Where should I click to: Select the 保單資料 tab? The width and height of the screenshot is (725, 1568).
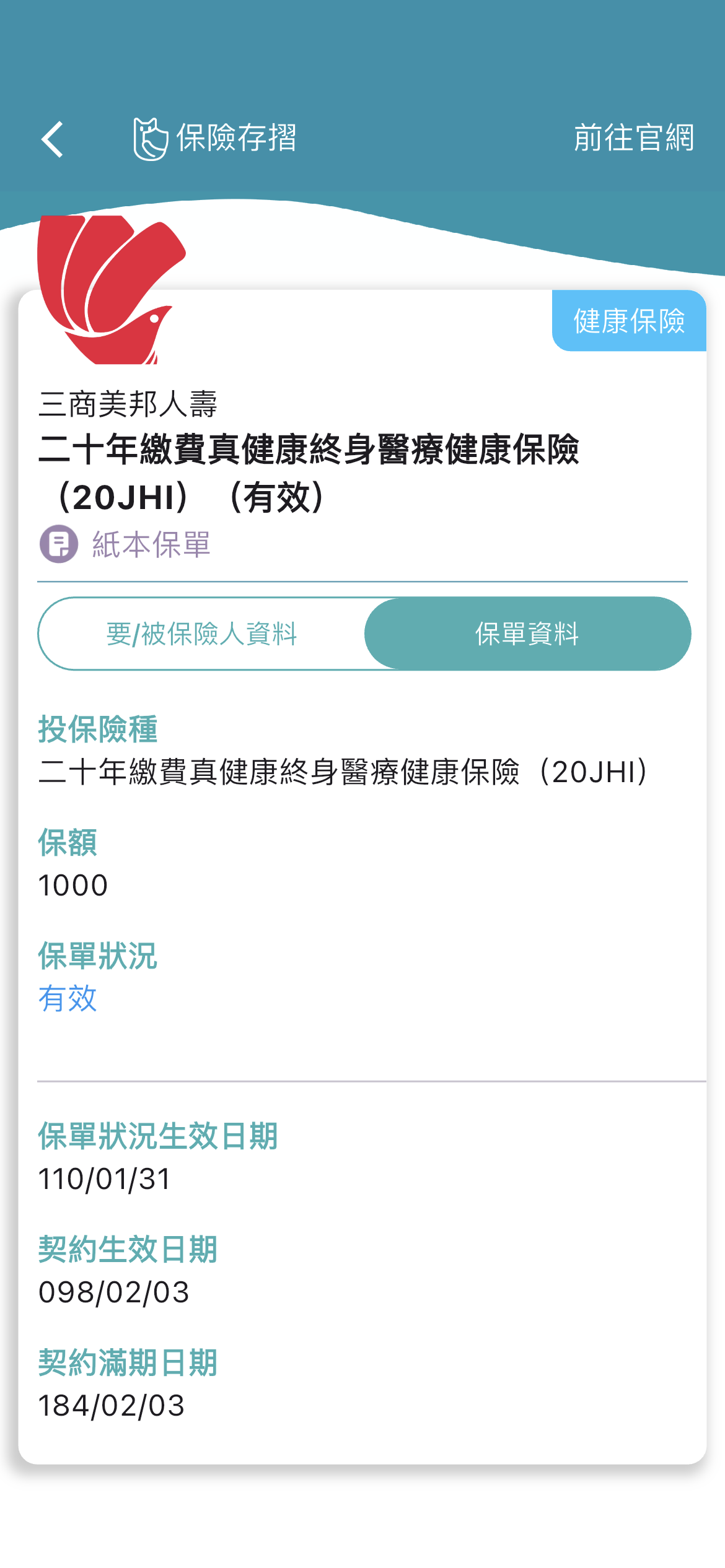pos(527,634)
